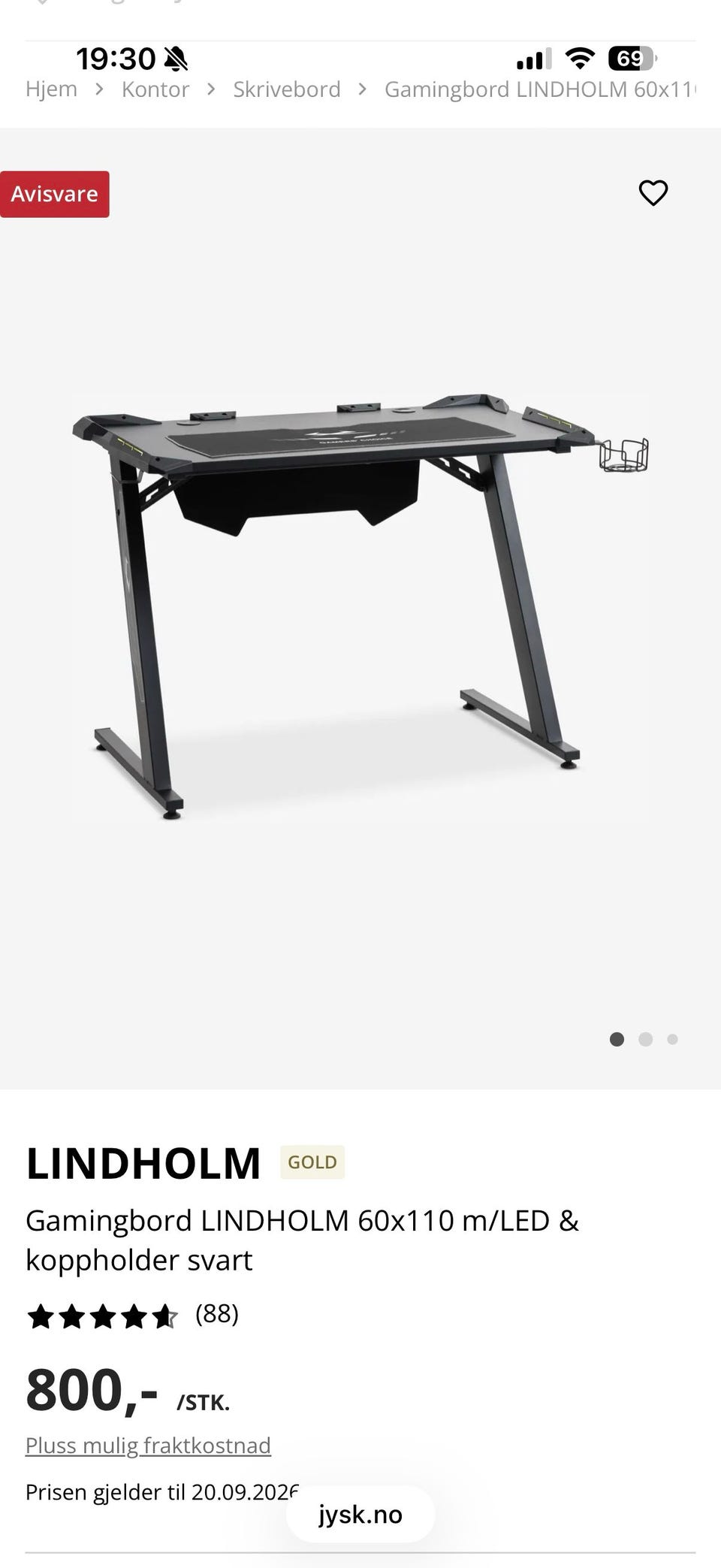Select the second image page dot
721x1568 pixels.
pyautogui.click(x=645, y=1039)
